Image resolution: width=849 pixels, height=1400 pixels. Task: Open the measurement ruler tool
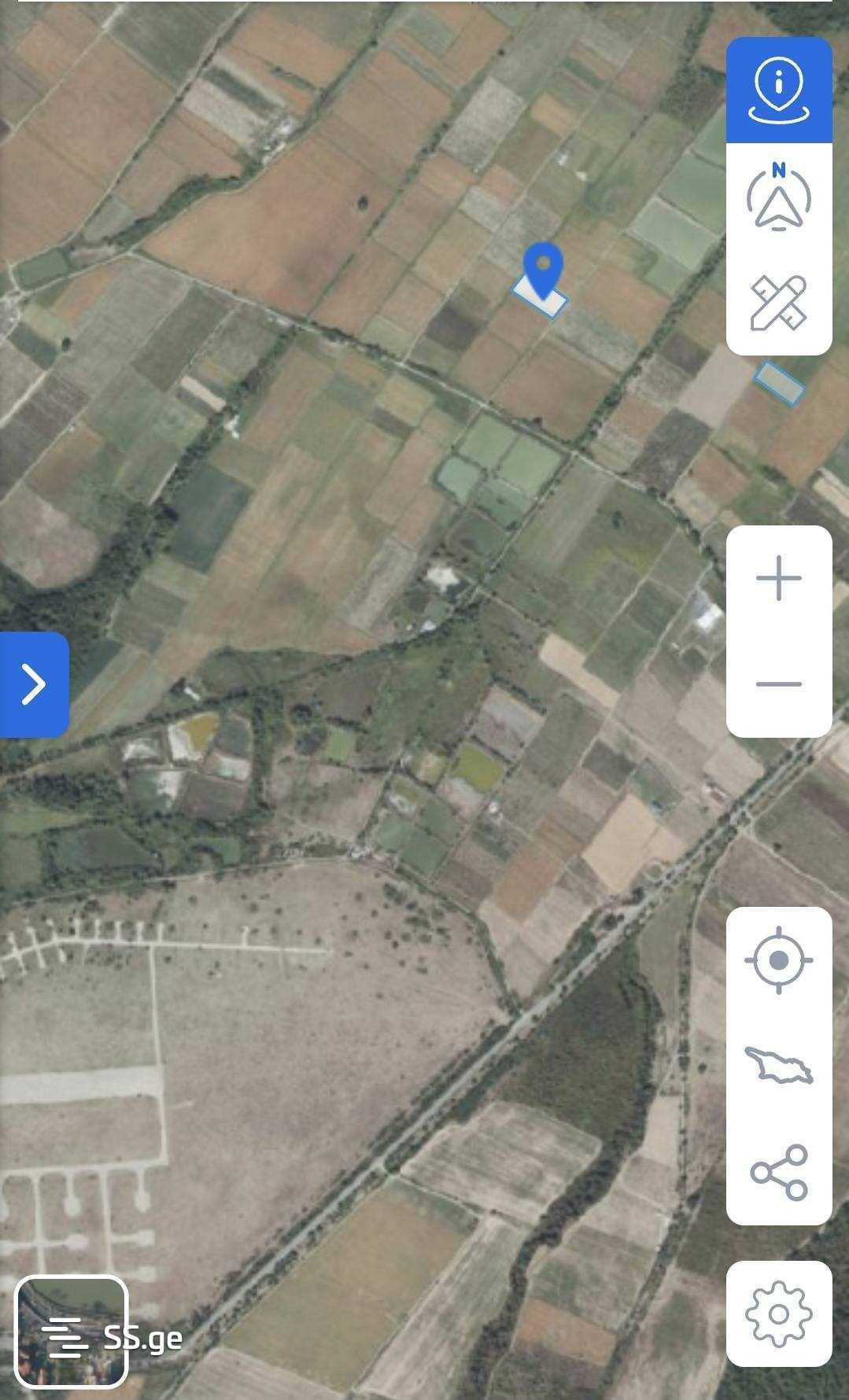point(778,302)
